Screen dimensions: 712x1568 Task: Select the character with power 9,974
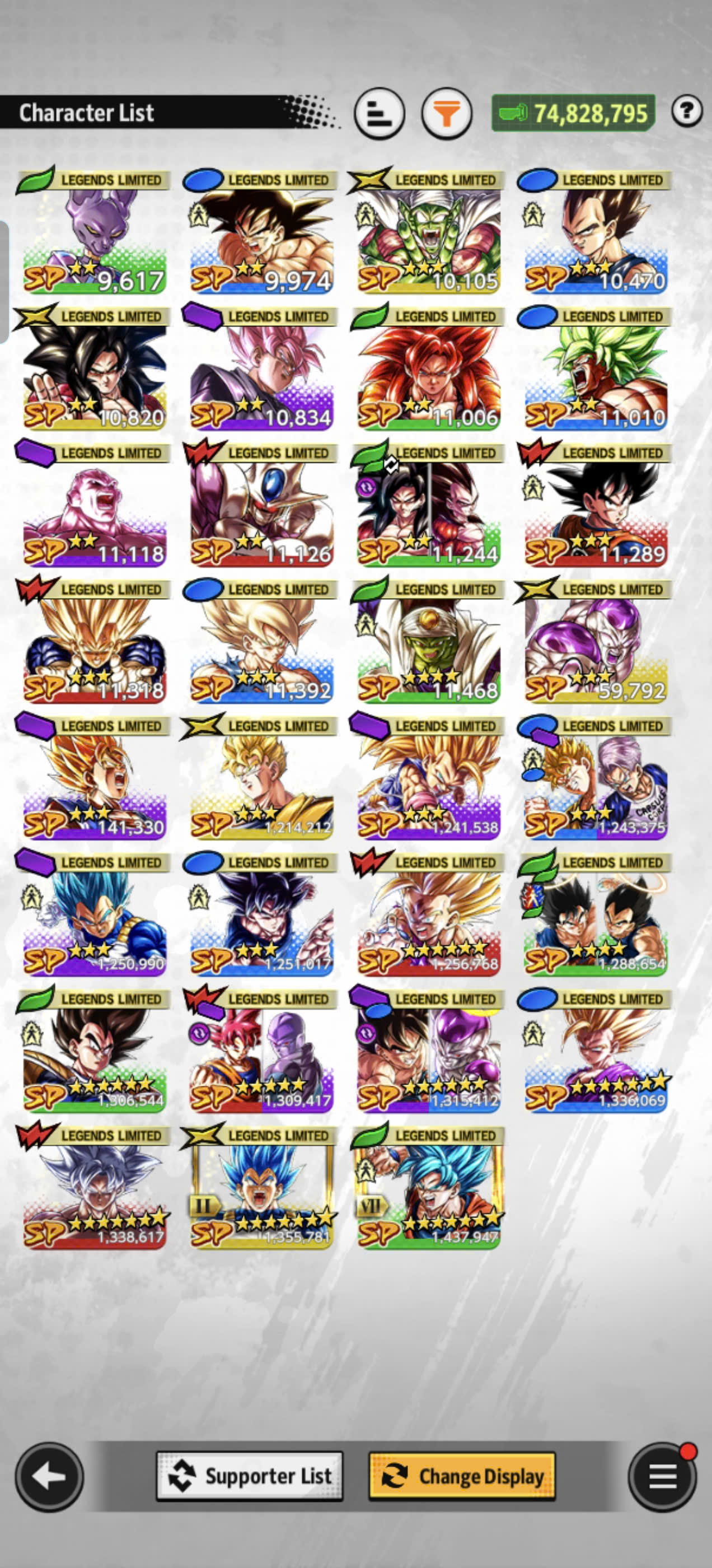click(x=260, y=232)
